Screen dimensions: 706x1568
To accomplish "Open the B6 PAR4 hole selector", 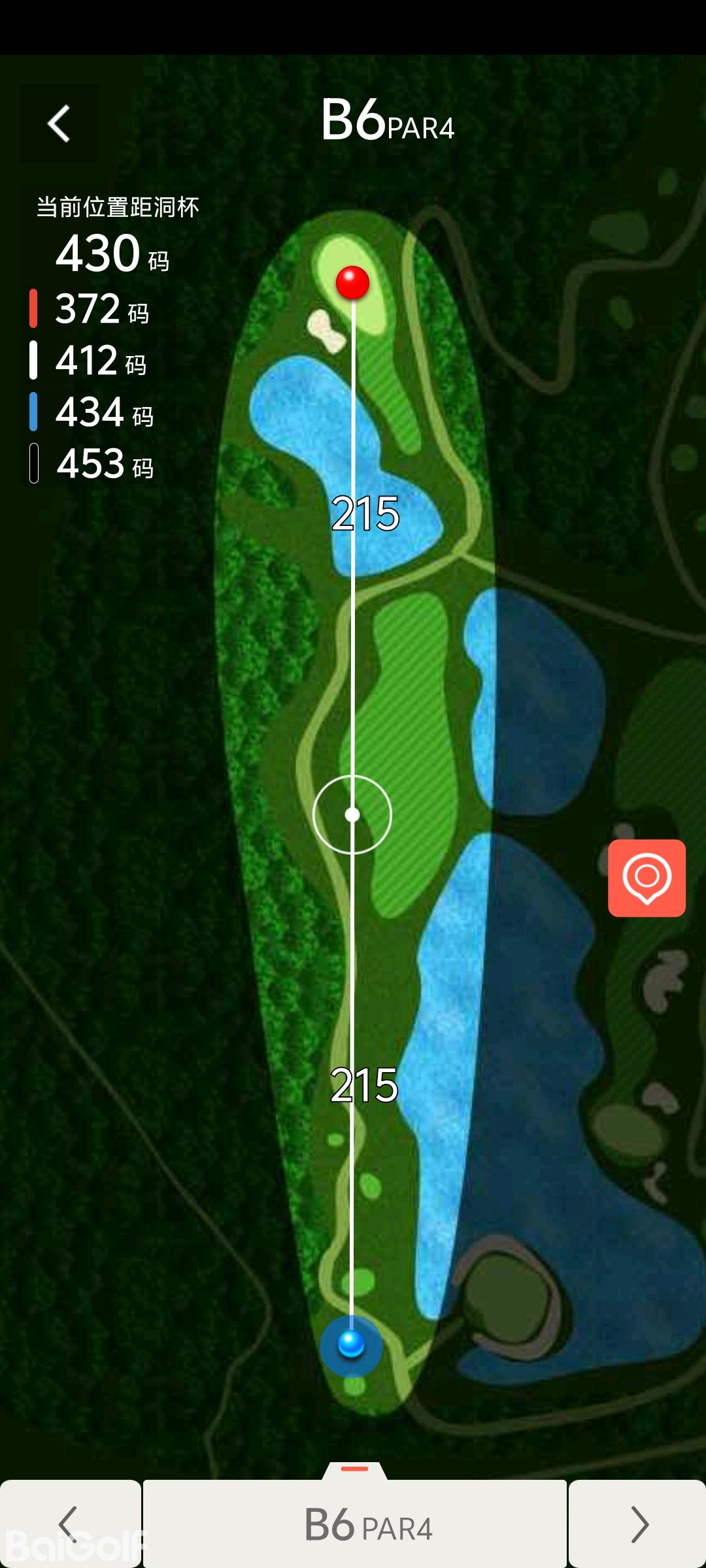I will coord(355,1524).
